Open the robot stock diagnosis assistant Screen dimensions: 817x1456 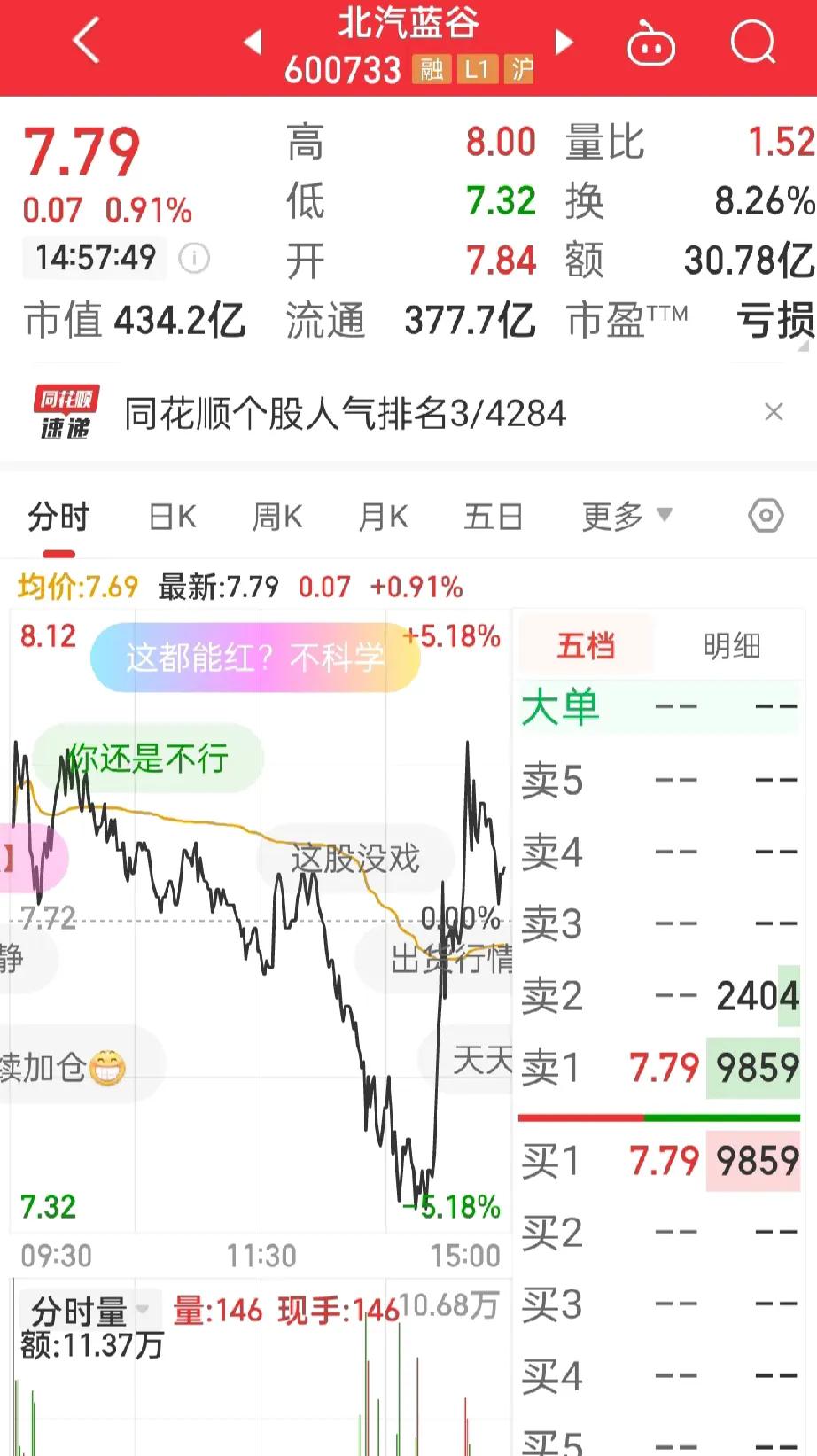pos(651,43)
